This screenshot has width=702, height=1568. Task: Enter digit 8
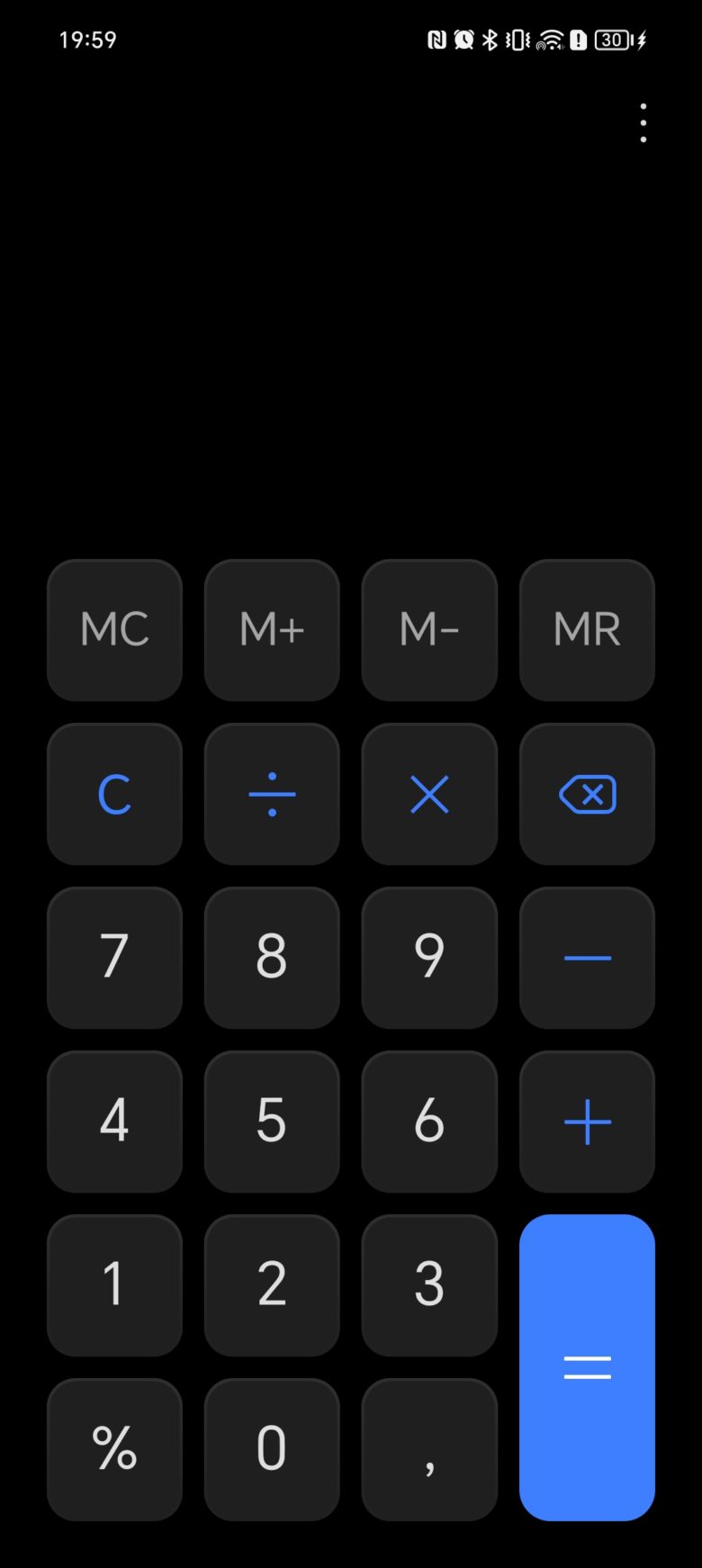[x=272, y=958]
